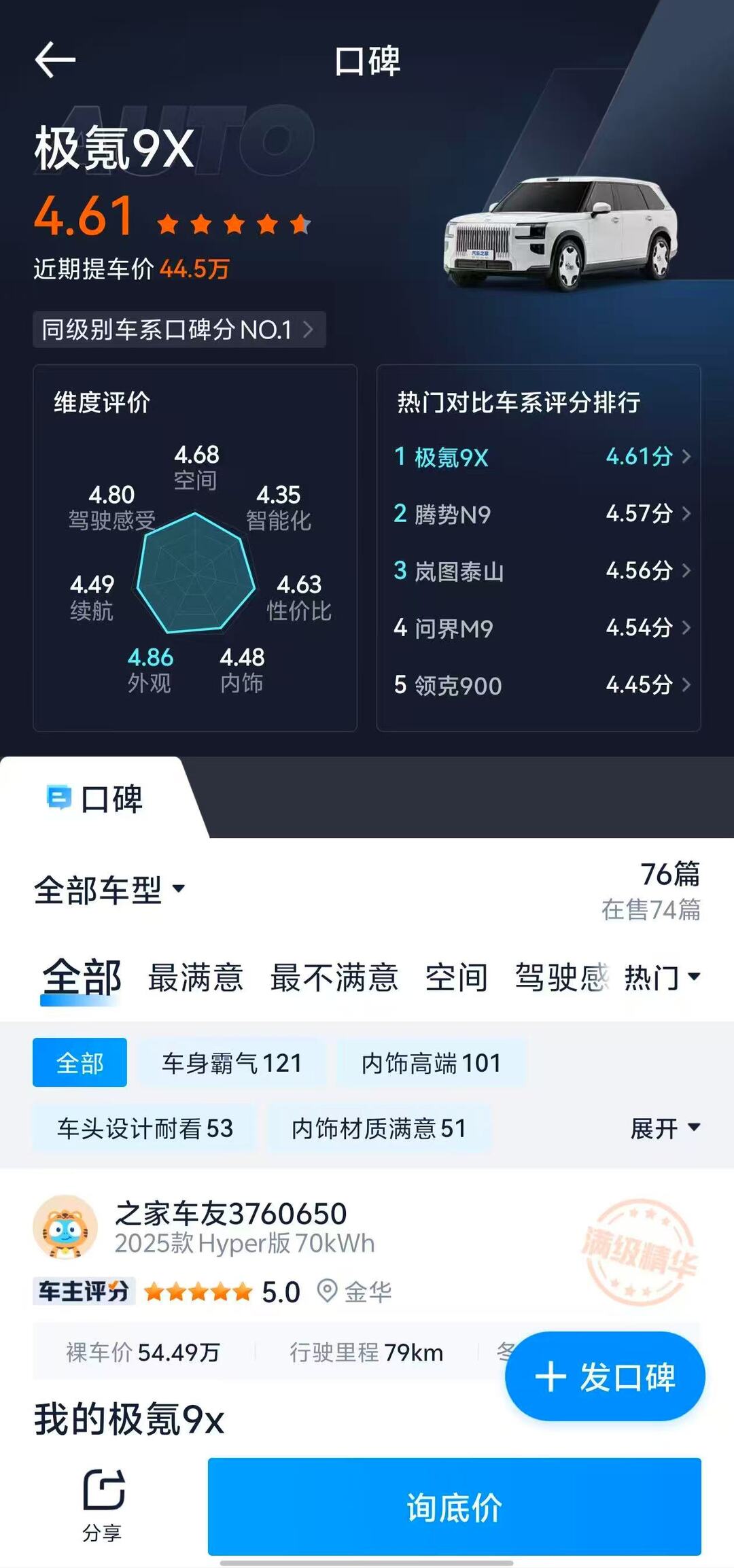
Task: Go back using the top-left arrow
Action: tap(55, 60)
